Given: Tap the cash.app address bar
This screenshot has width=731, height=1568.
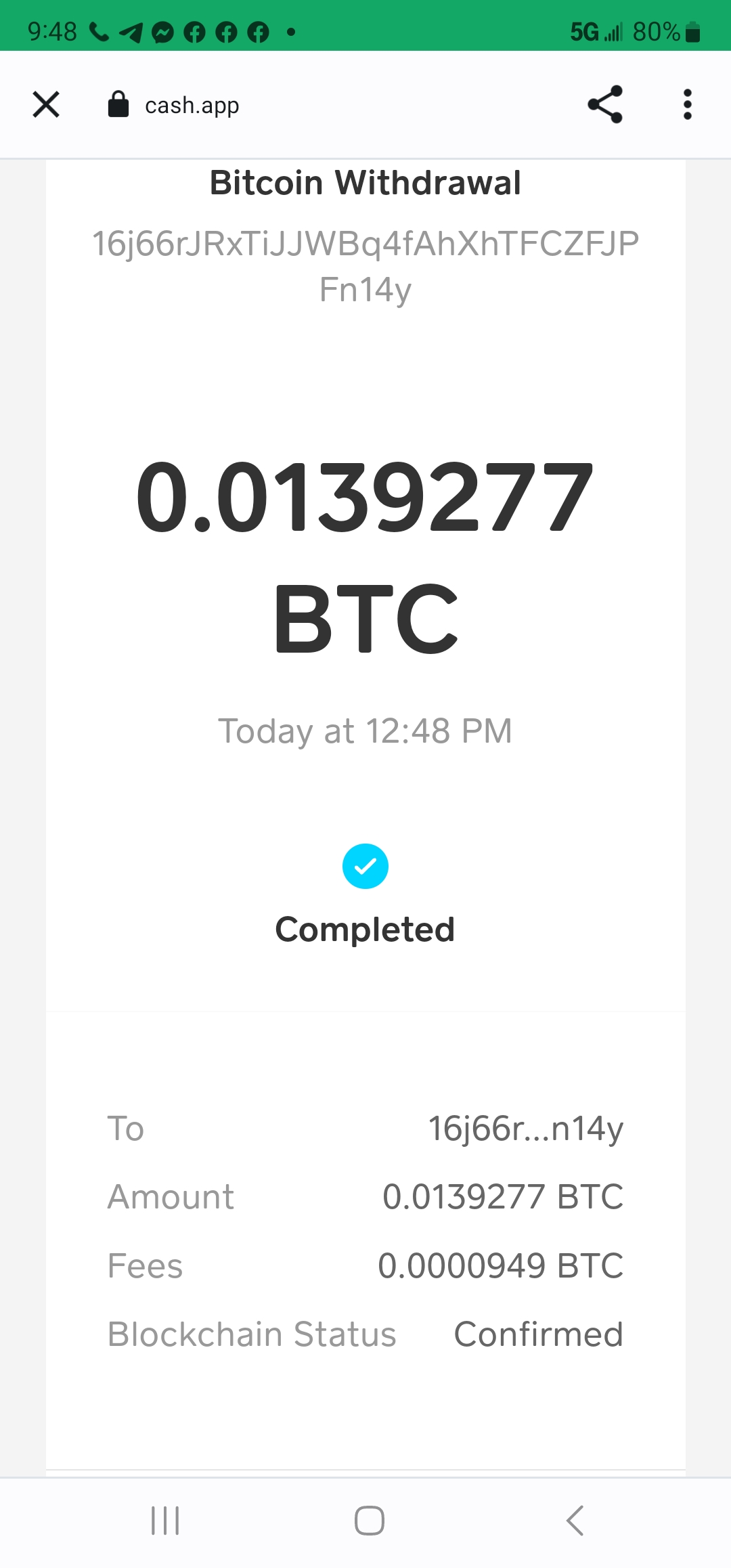Looking at the screenshot, I should [x=192, y=105].
